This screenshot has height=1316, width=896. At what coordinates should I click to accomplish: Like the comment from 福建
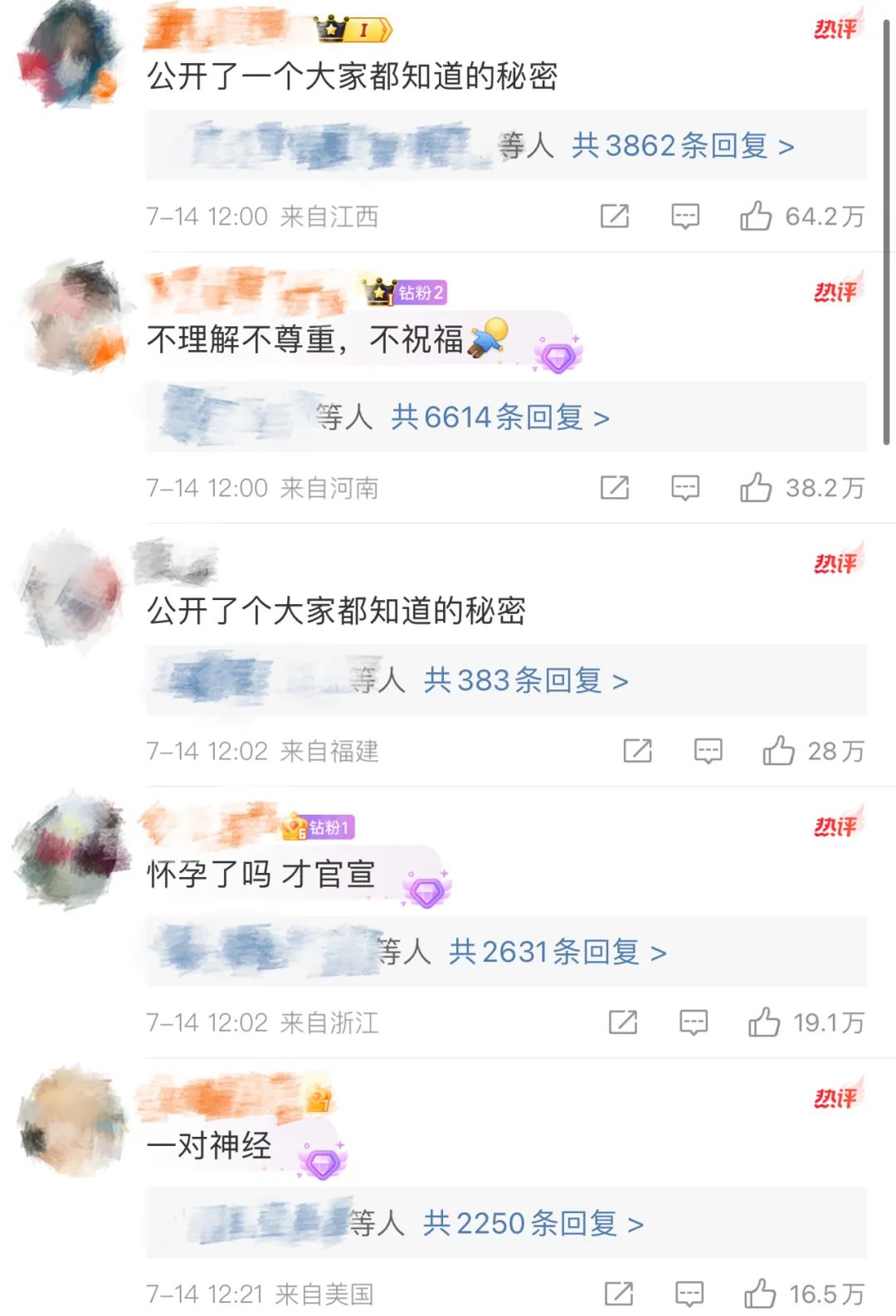click(779, 751)
